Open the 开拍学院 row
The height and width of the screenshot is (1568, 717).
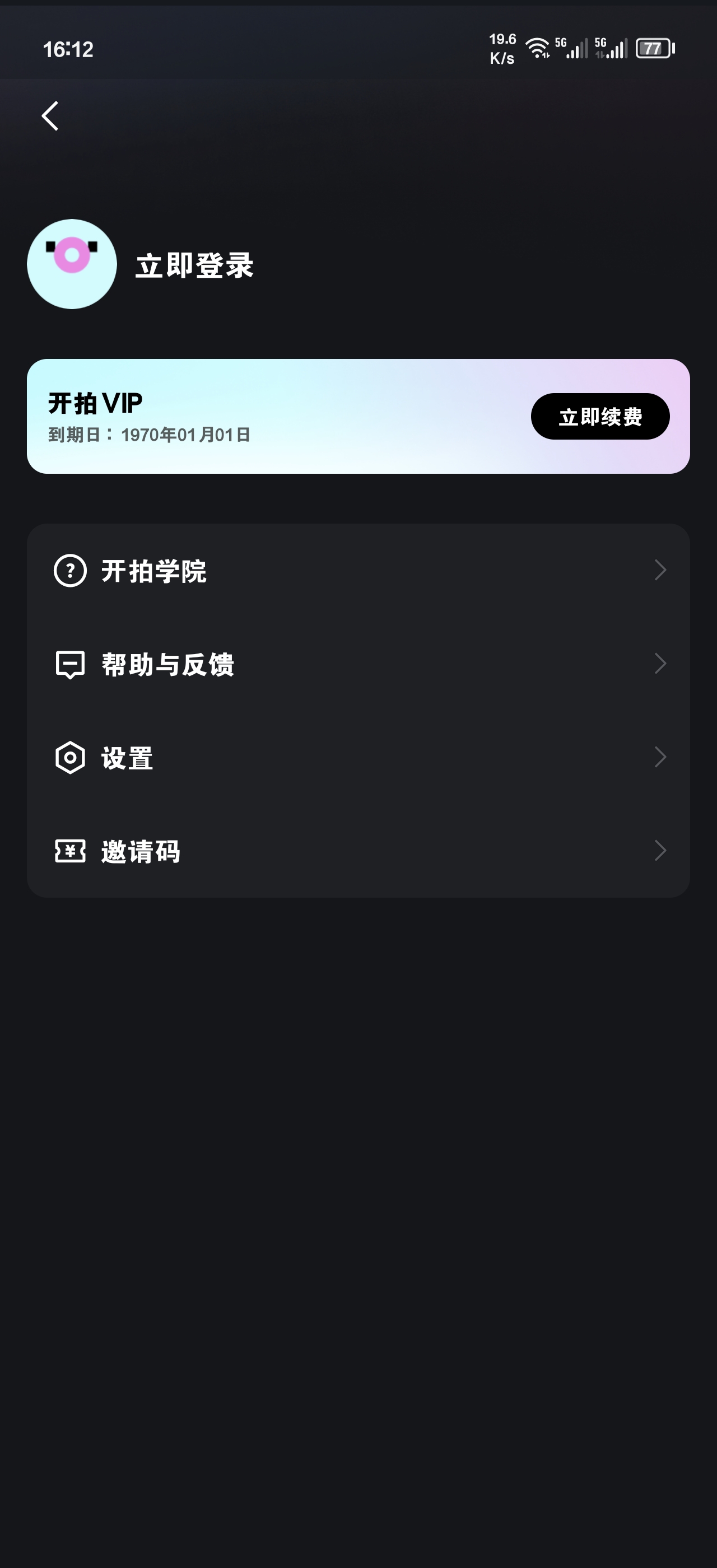[x=358, y=571]
